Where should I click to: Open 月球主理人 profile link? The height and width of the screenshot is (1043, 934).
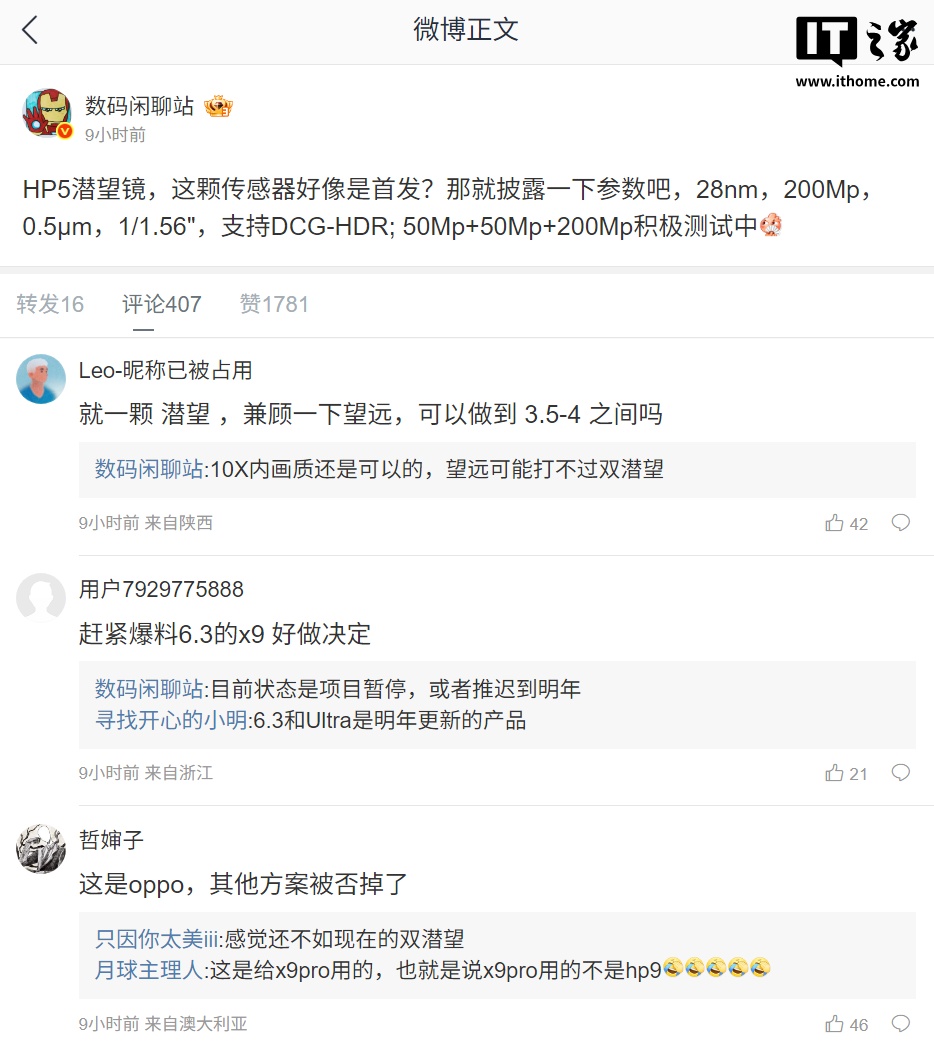click(149, 969)
